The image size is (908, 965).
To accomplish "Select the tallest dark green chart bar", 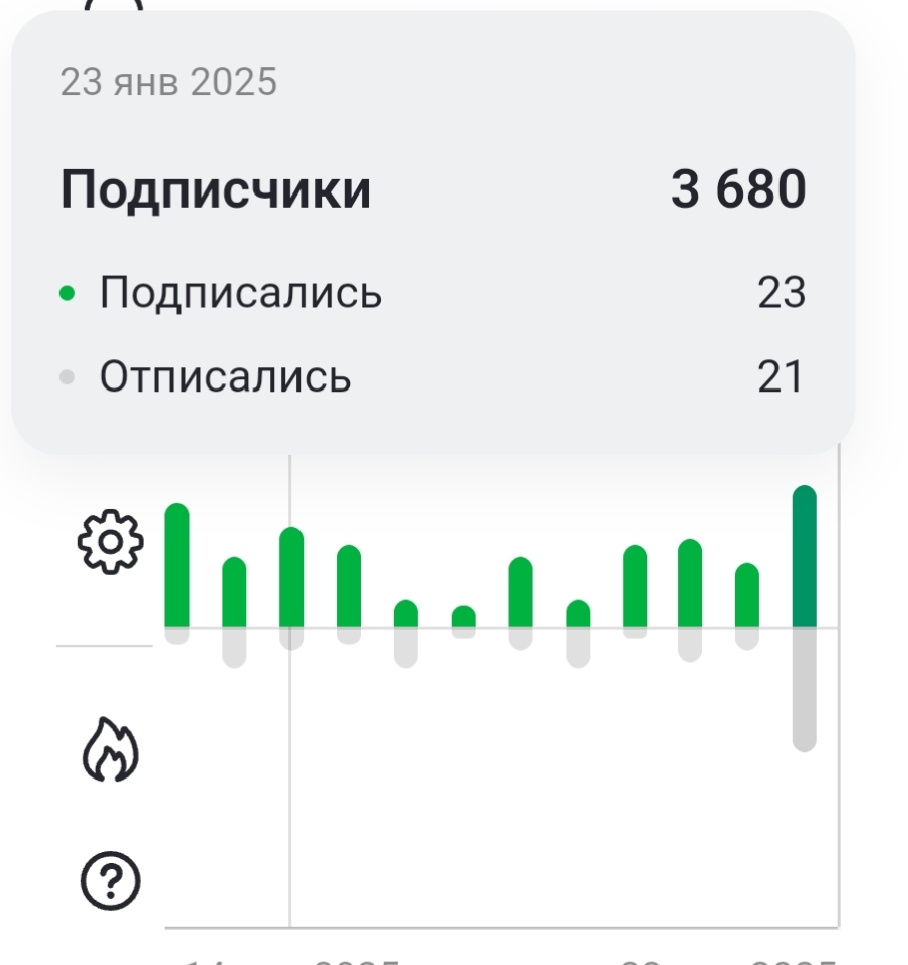I will 805,555.
